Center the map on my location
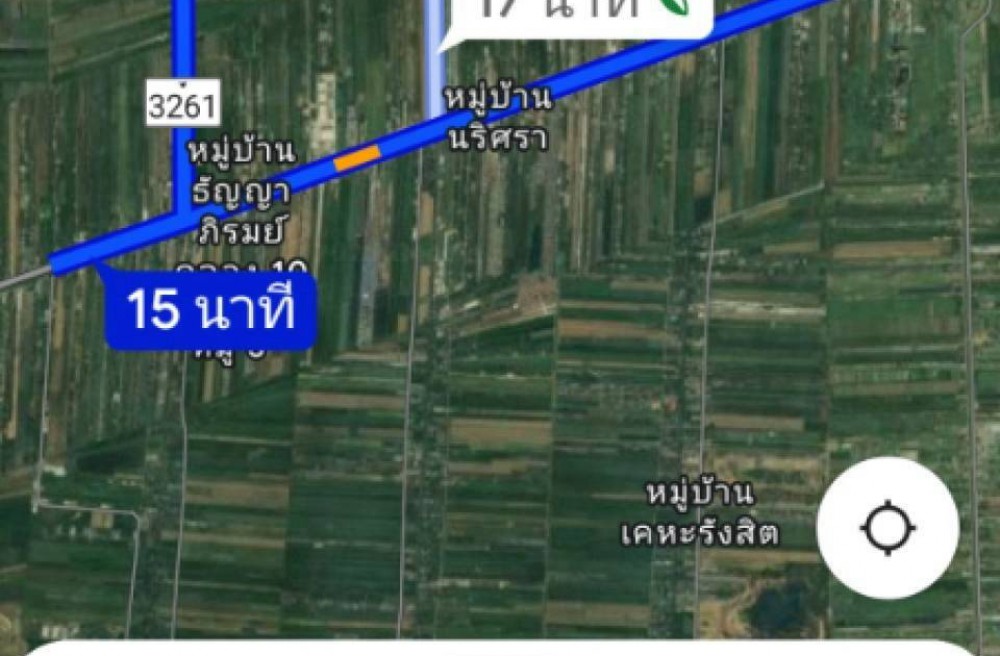Viewport: 1000px width, 656px height. 887,529
